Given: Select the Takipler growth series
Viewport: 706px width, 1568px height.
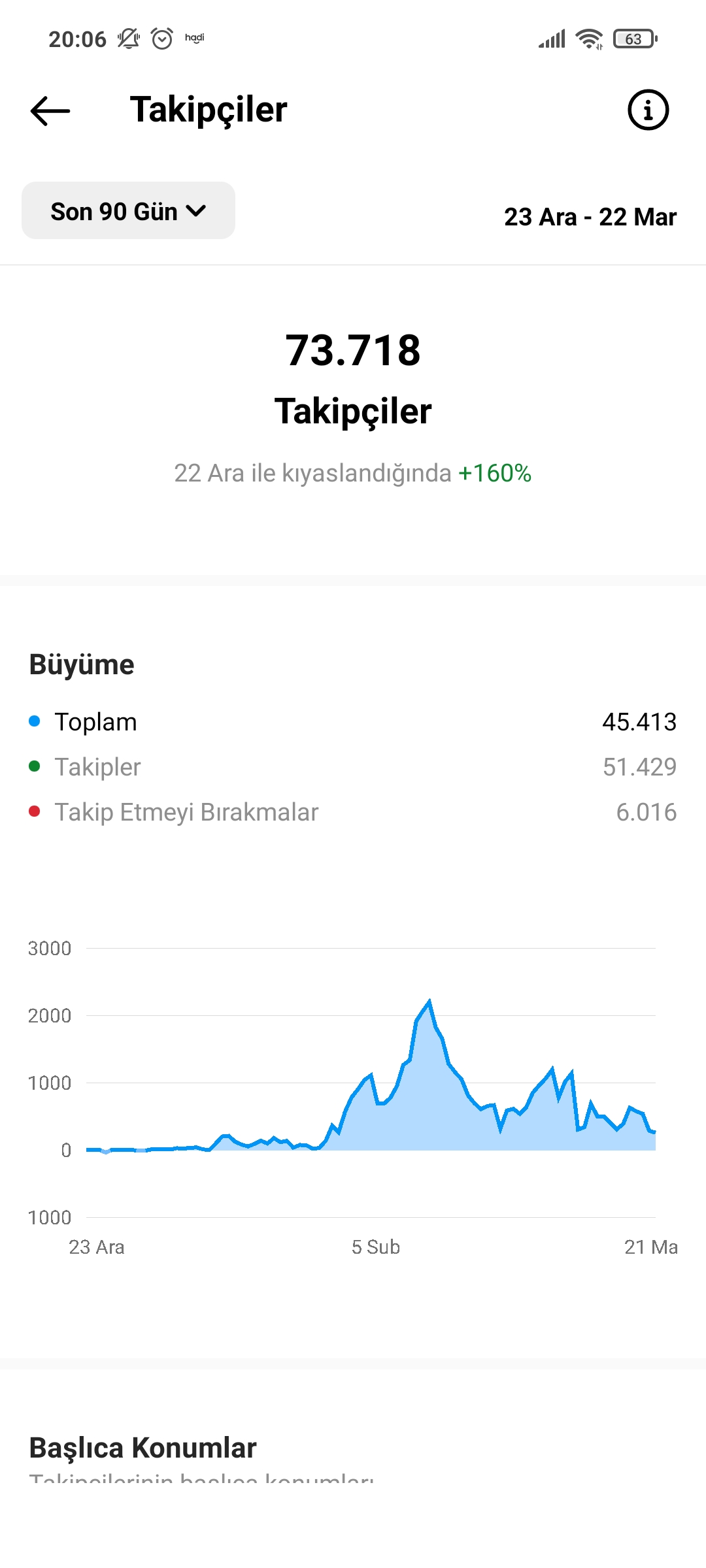Looking at the screenshot, I should click(353, 767).
